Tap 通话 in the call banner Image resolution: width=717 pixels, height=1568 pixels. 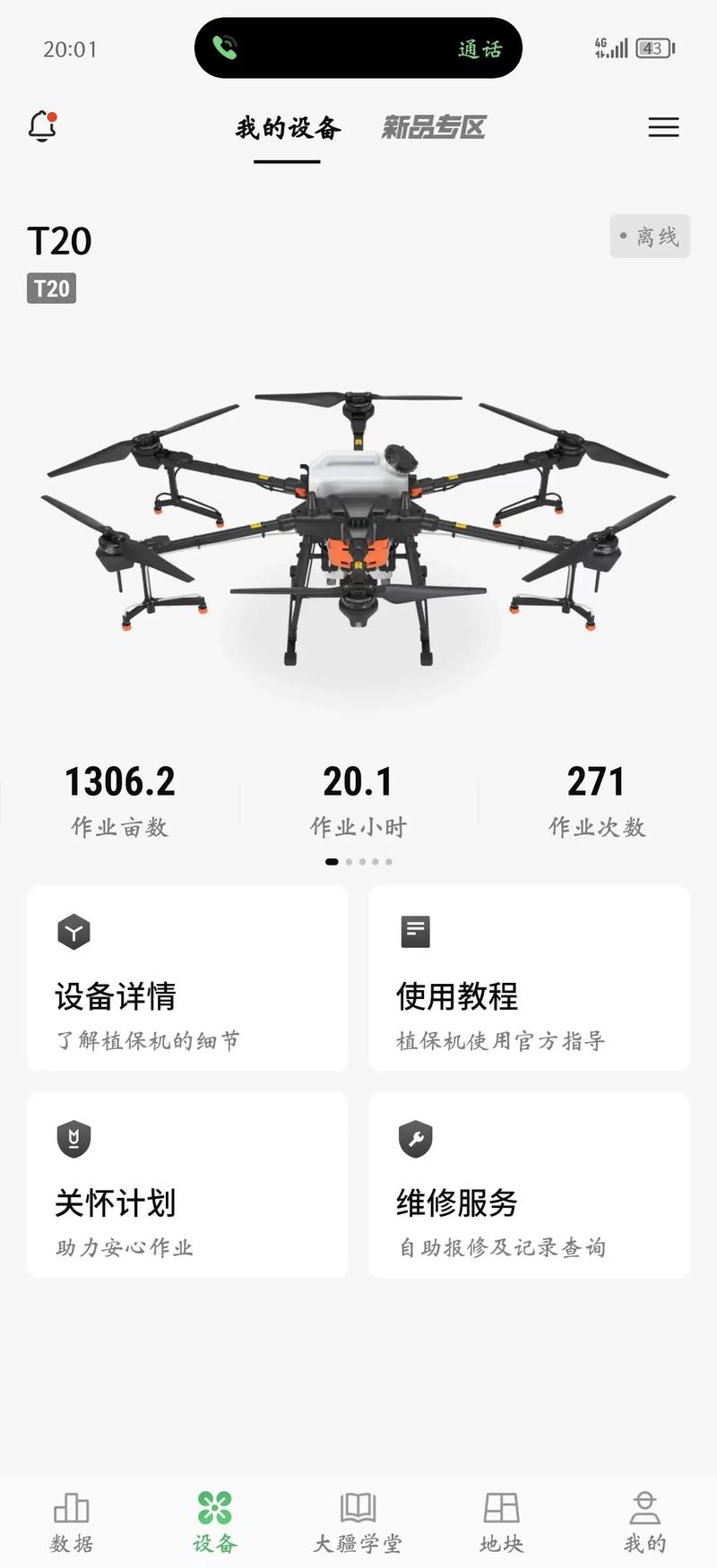tap(479, 48)
